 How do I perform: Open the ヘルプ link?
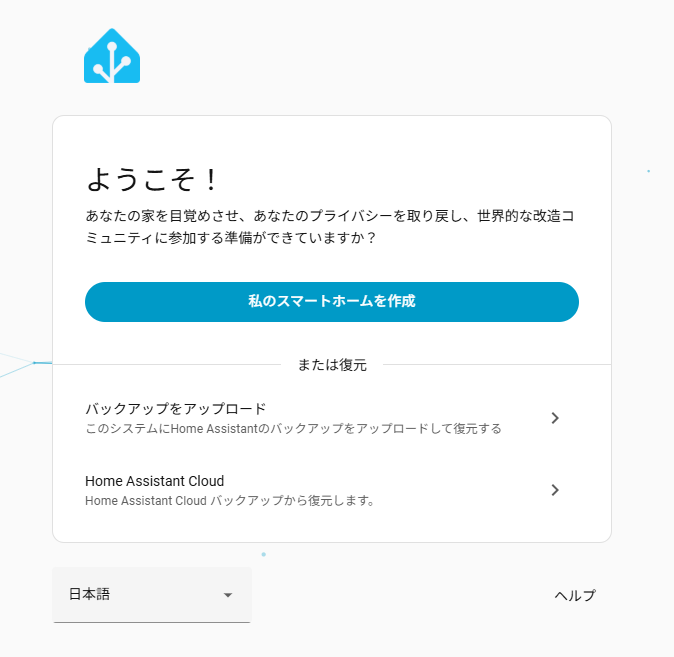[x=574, y=596]
